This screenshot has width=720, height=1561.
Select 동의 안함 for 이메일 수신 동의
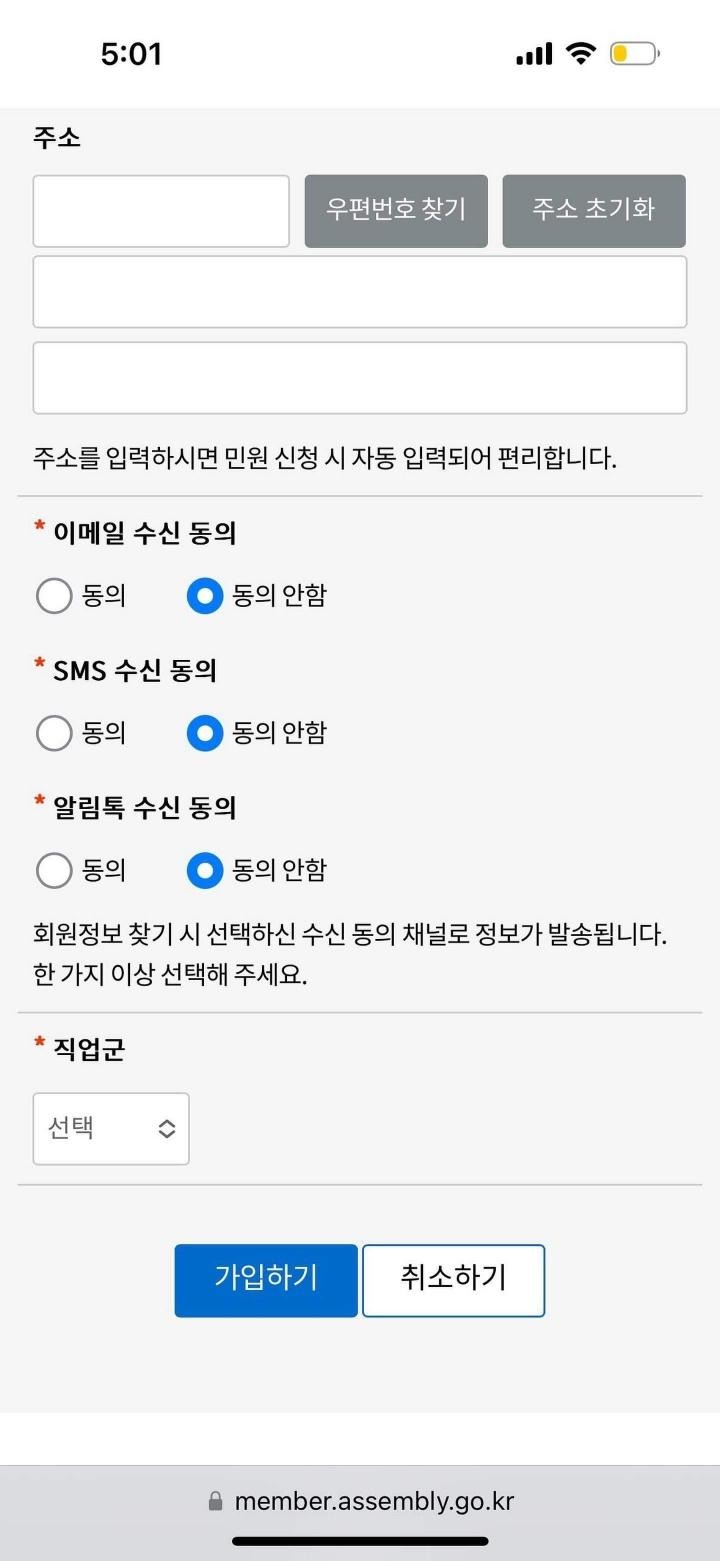pyautogui.click(x=205, y=596)
